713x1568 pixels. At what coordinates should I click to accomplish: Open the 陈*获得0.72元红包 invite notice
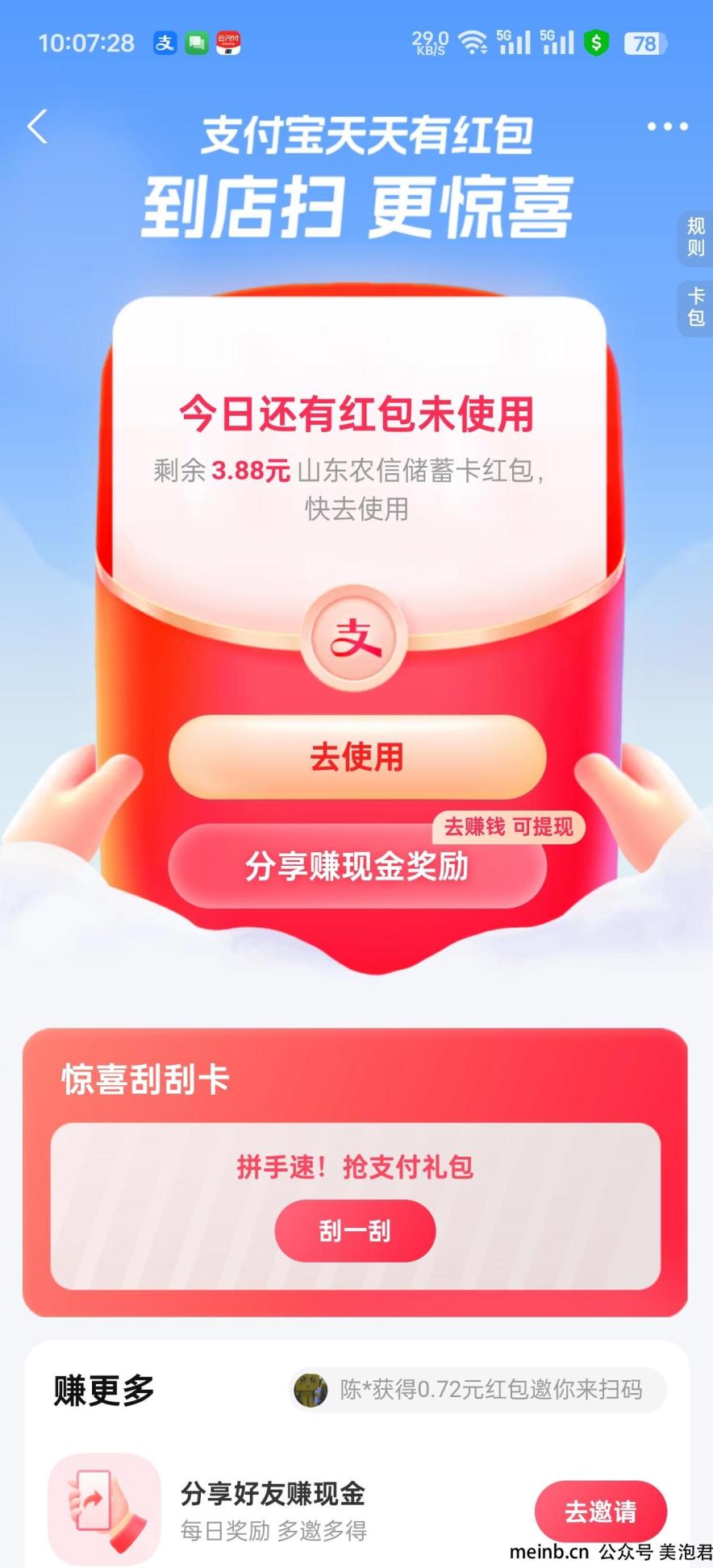coord(477,1389)
